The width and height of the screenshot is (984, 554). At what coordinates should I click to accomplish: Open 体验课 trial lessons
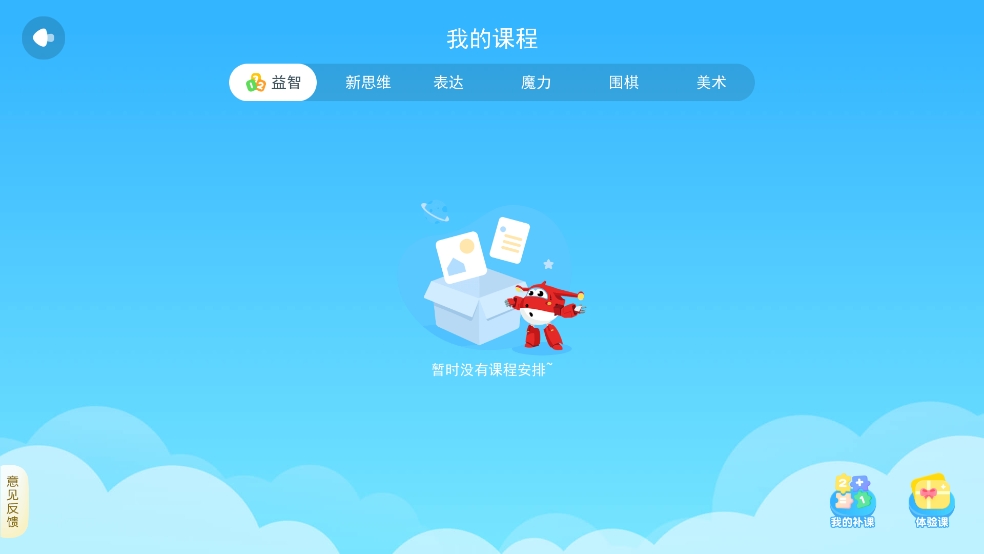(931, 500)
